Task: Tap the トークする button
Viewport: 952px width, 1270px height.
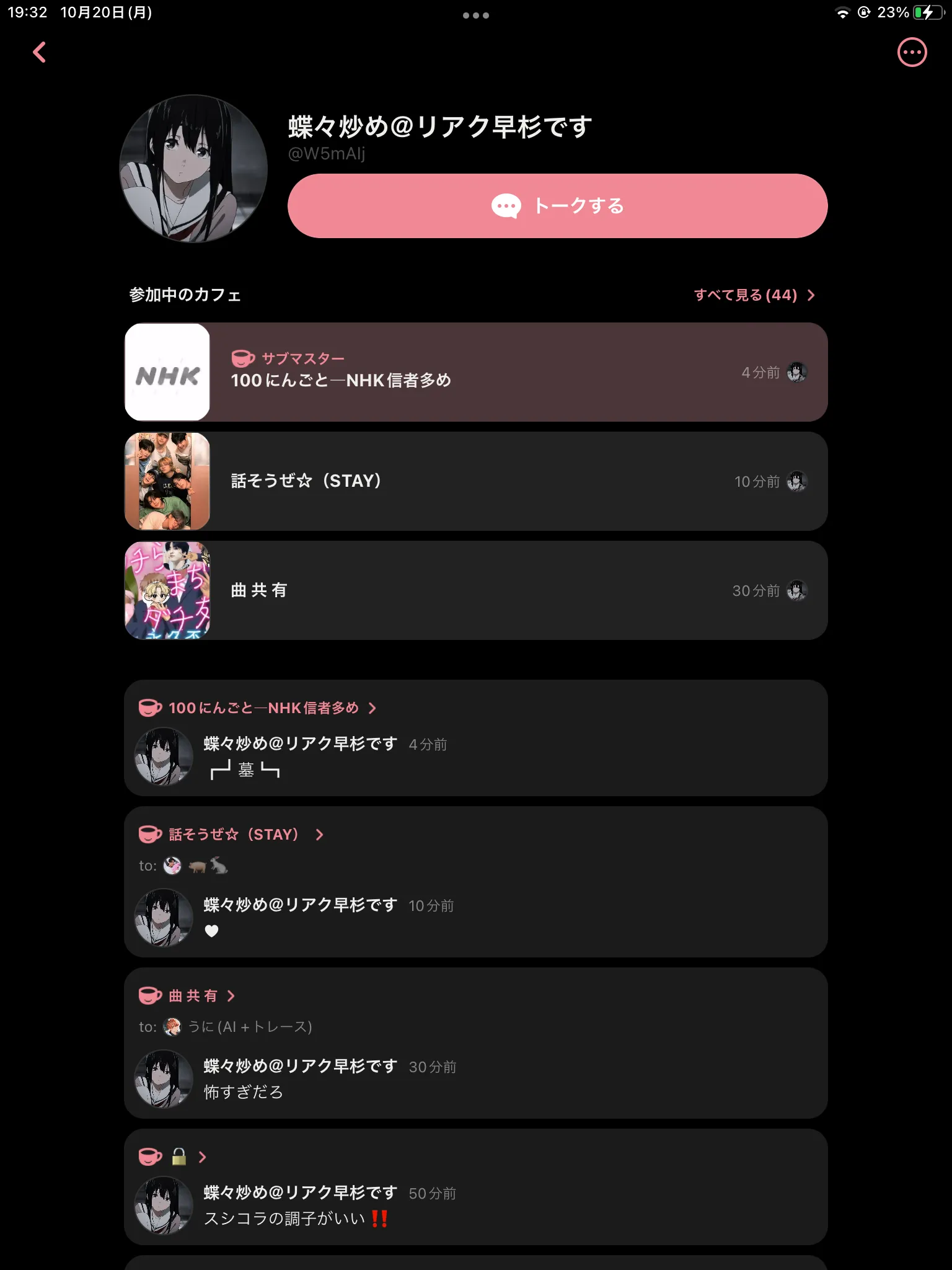Action: pyautogui.click(x=557, y=206)
